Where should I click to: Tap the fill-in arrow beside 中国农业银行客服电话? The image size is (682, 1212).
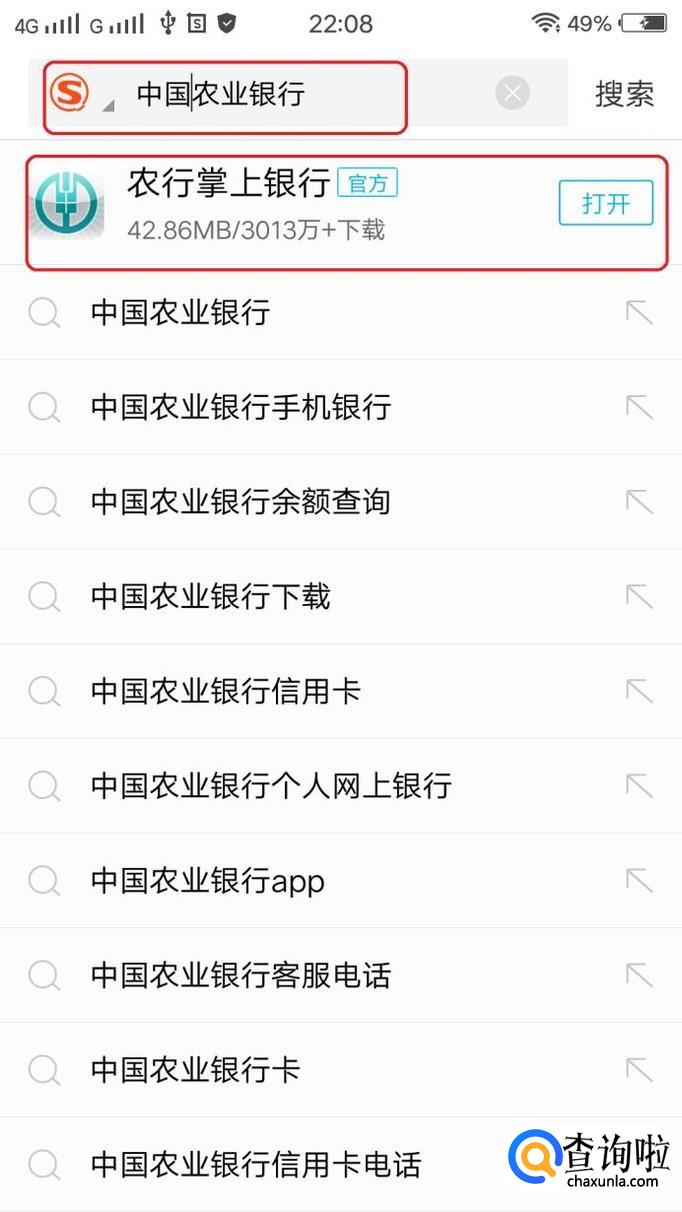pyautogui.click(x=638, y=975)
